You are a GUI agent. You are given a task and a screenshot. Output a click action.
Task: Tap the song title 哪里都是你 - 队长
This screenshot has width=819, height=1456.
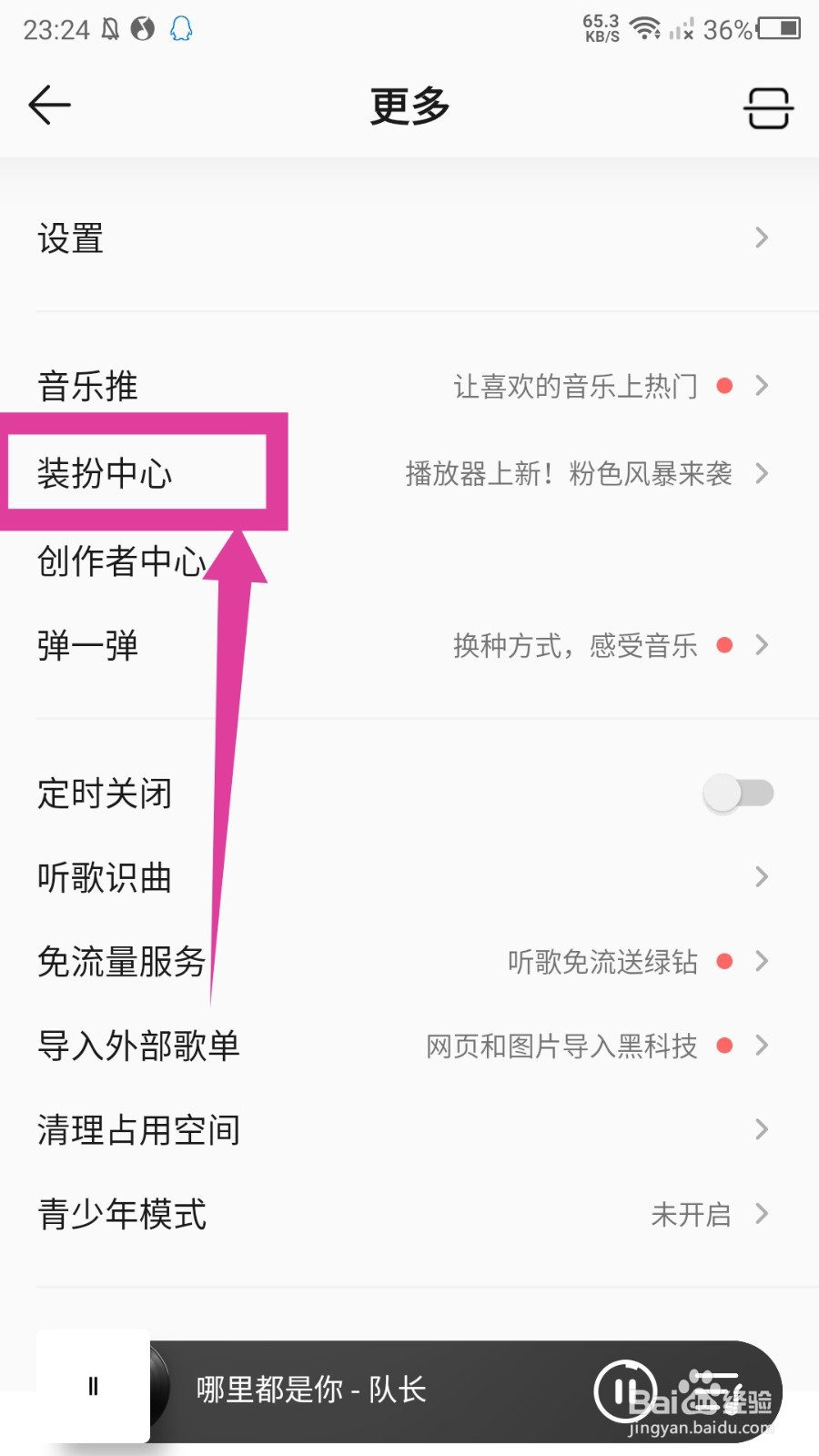(x=309, y=1390)
